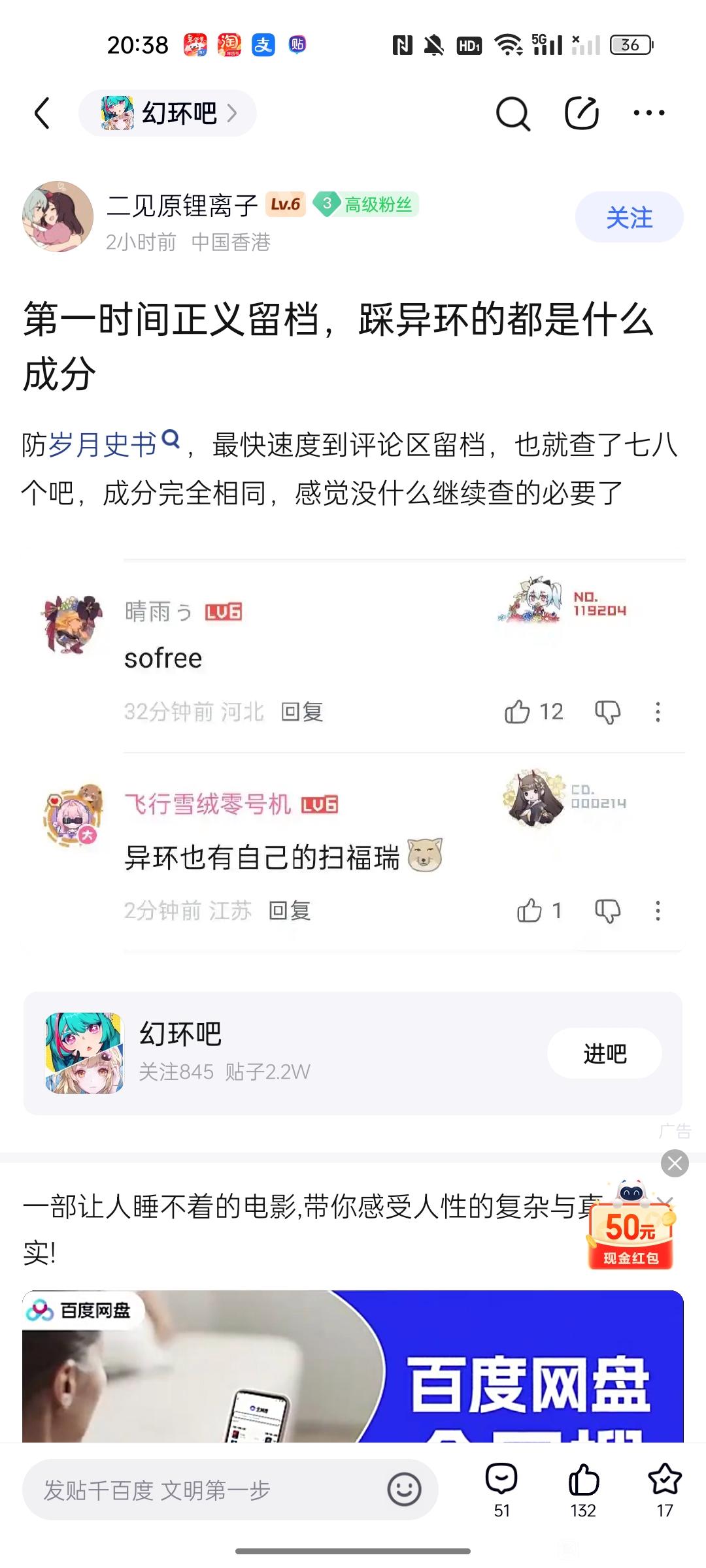Open the emoji picker smiley icon
This screenshot has height=1568, width=706.
pyautogui.click(x=404, y=1490)
